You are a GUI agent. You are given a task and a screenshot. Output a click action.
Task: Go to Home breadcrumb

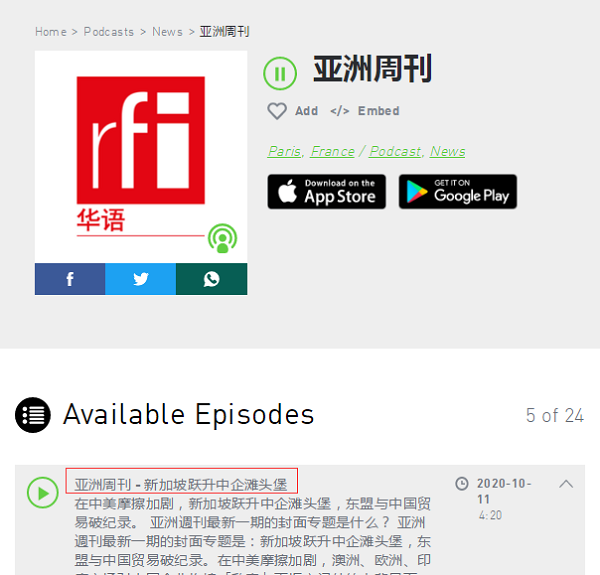tap(50, 32)
